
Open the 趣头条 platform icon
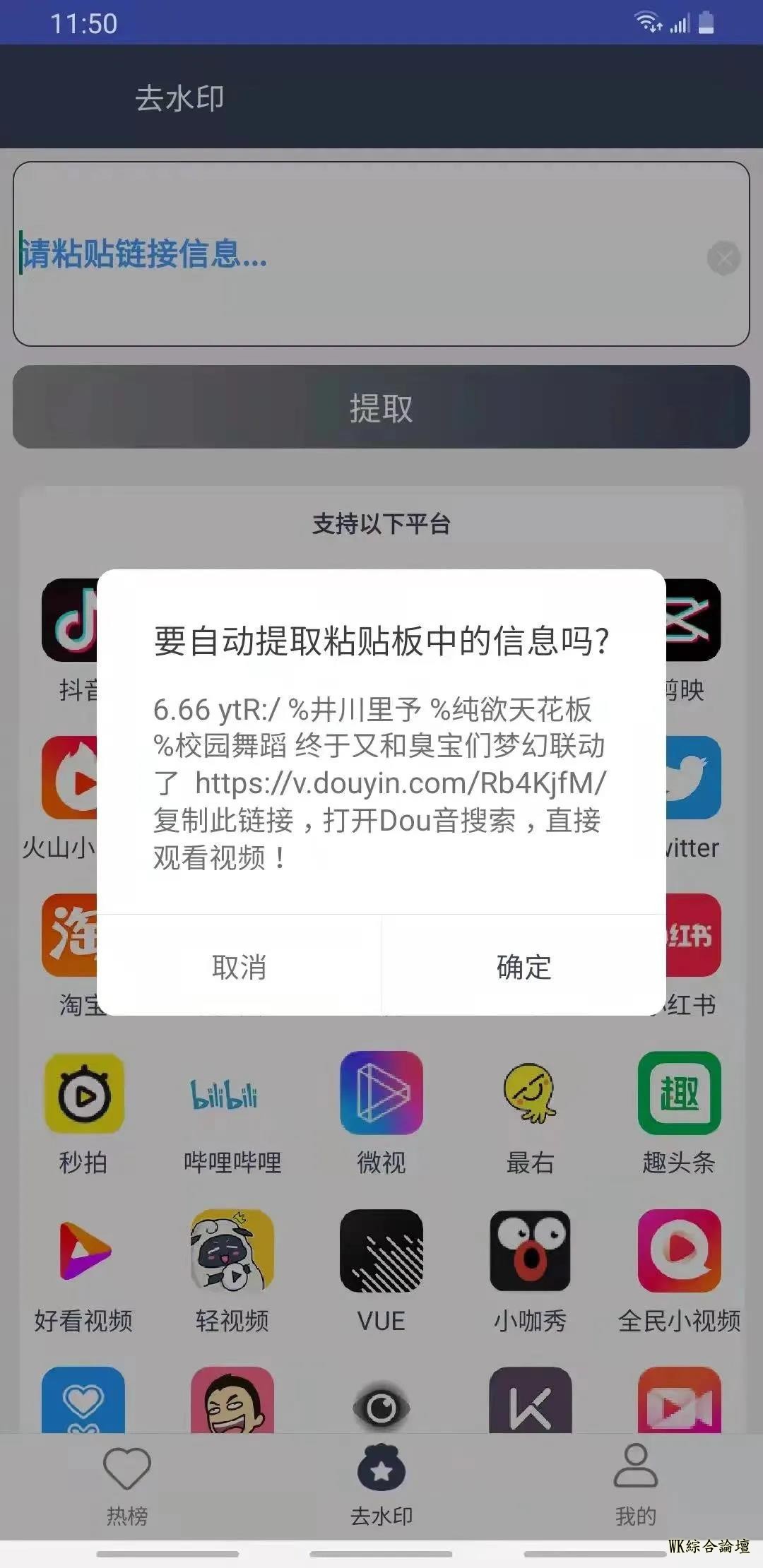[x=679, y=1093]
